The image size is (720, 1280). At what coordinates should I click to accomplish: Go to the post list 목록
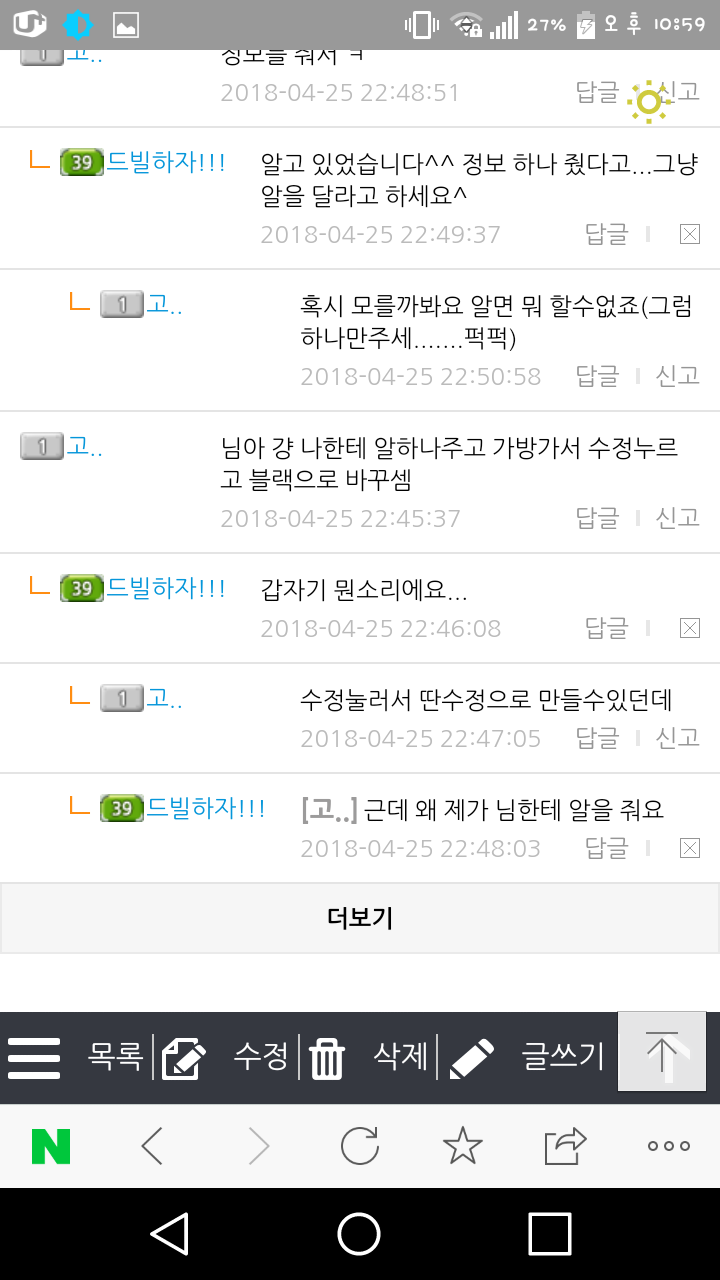click(115, 1056)
